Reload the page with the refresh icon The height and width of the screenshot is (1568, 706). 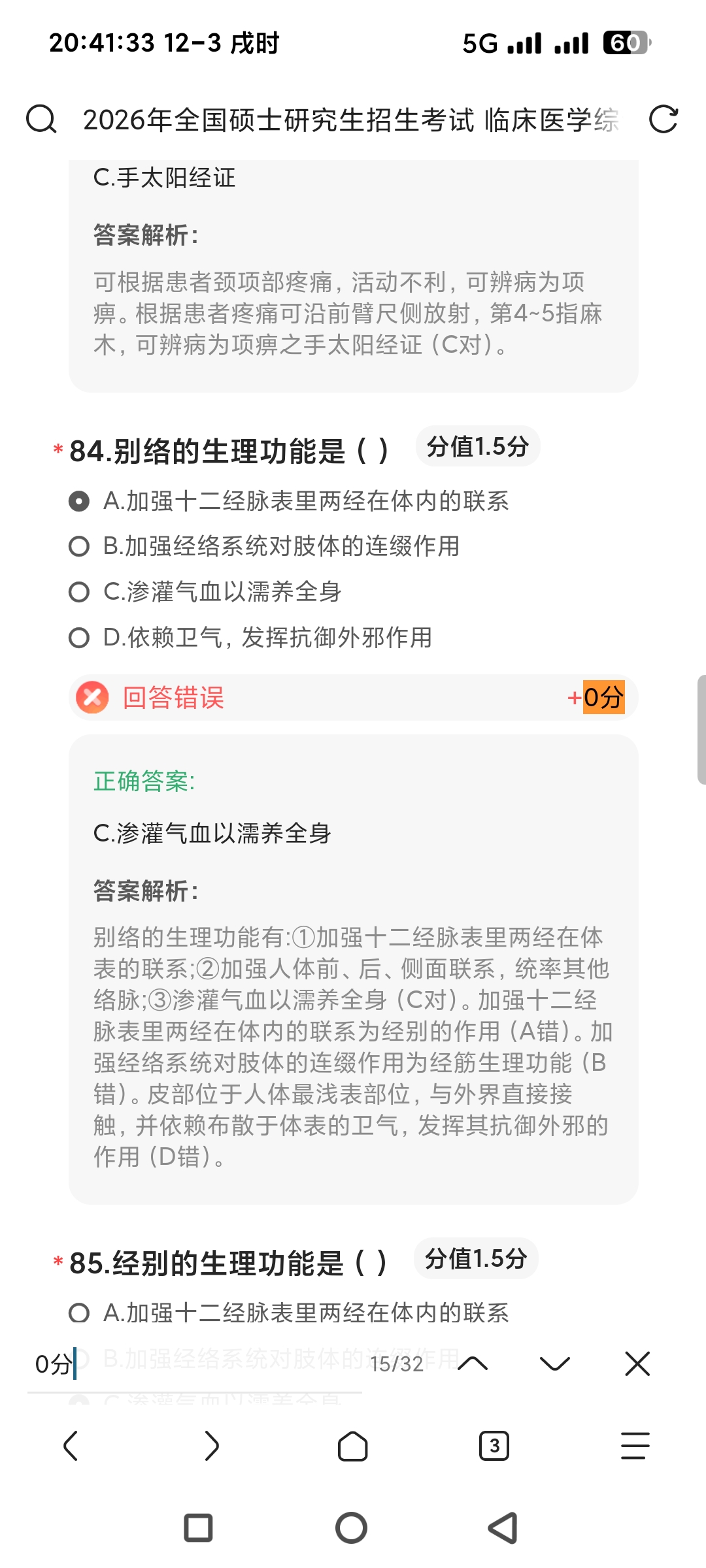click(x=663, y=120)
